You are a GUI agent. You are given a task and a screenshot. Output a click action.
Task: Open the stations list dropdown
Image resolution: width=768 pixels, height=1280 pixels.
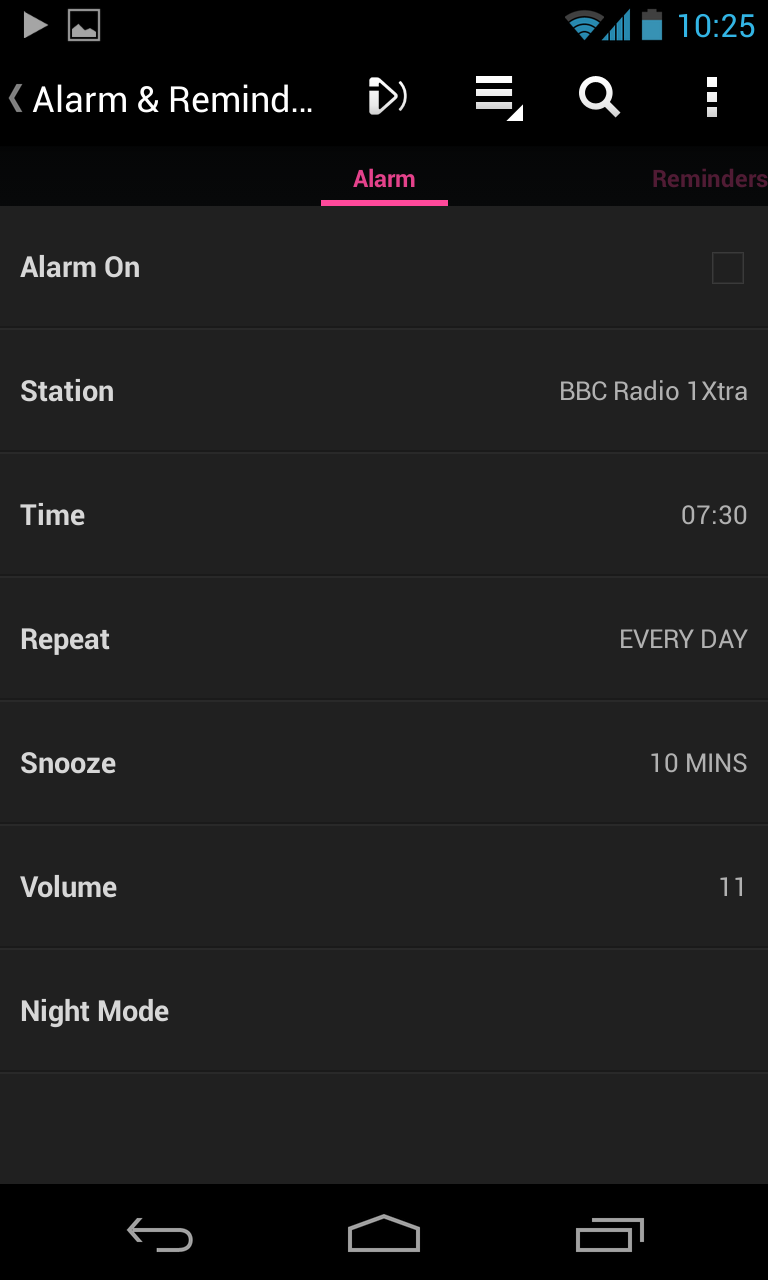(x=499, y=98)
